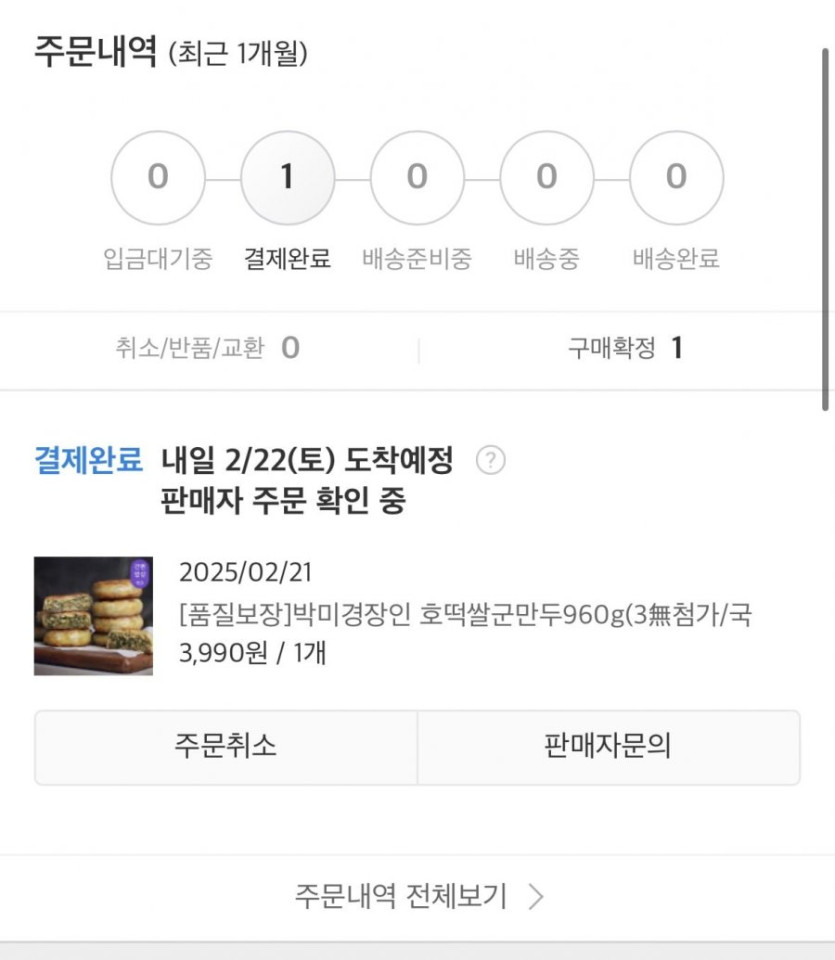Open 주문내역 전체보기
The width and height of the screenshot is (835, 960).
coord(418,896)
